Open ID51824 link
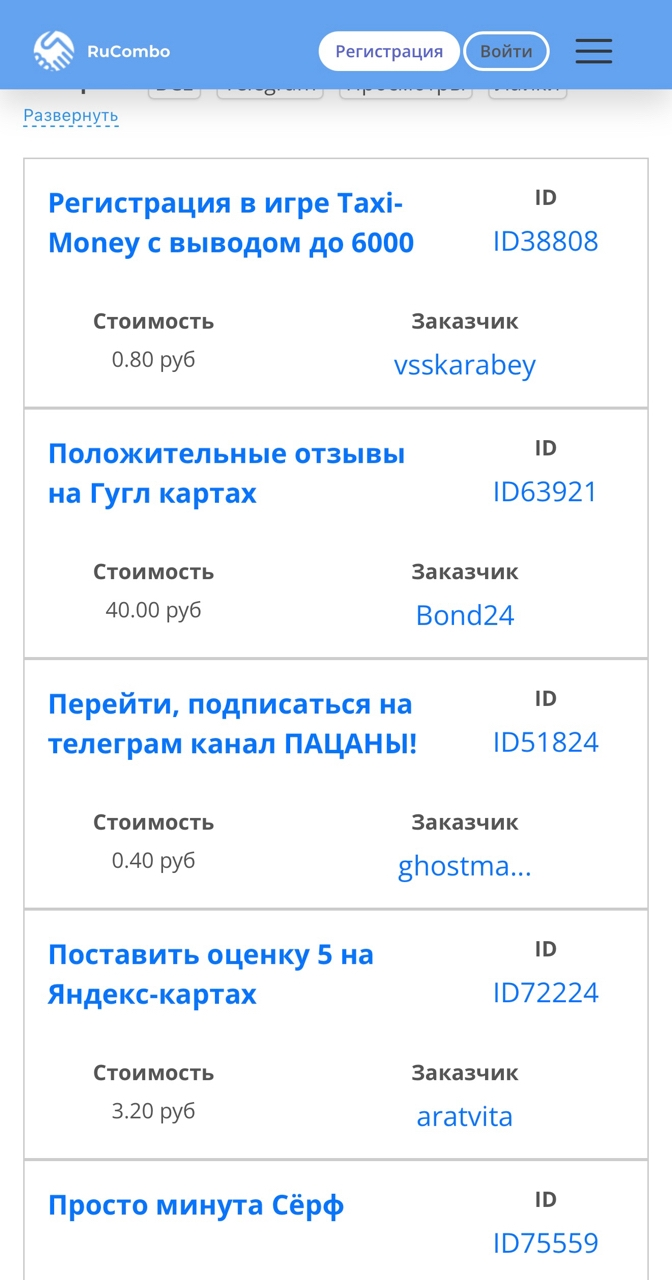The image size is (672, 1280). pos(545,742)
